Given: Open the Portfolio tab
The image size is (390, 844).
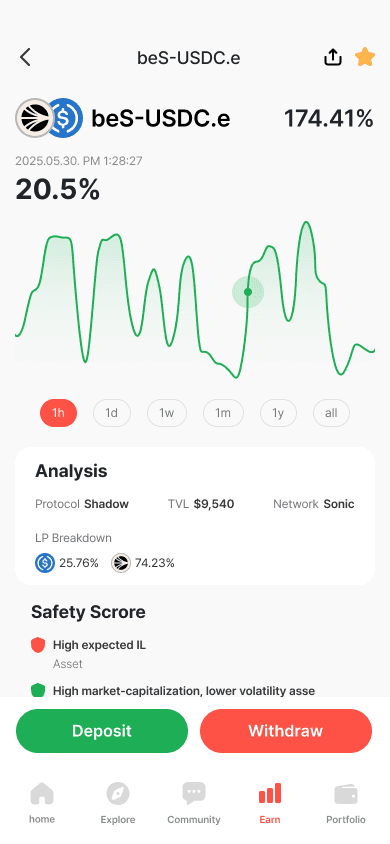Looking at the screenshot, I should pyautogui.click(x=346, y=803).
